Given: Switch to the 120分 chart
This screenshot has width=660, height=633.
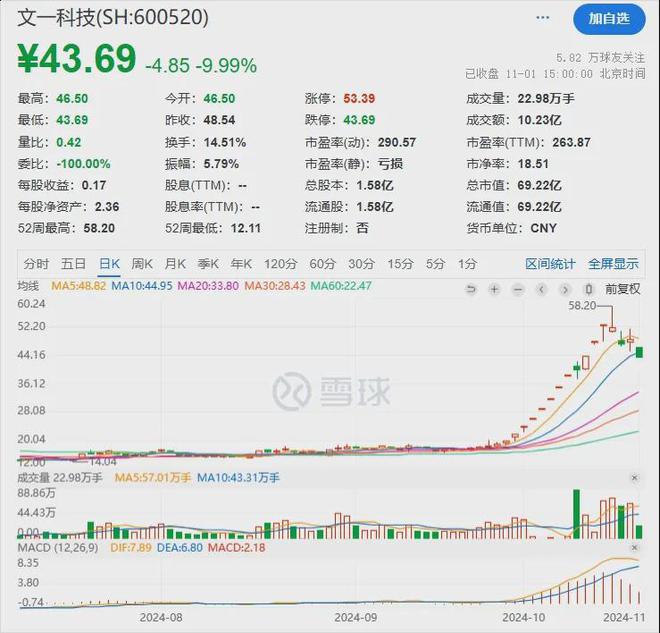Looking at the screenshot, I should (280, 264).
